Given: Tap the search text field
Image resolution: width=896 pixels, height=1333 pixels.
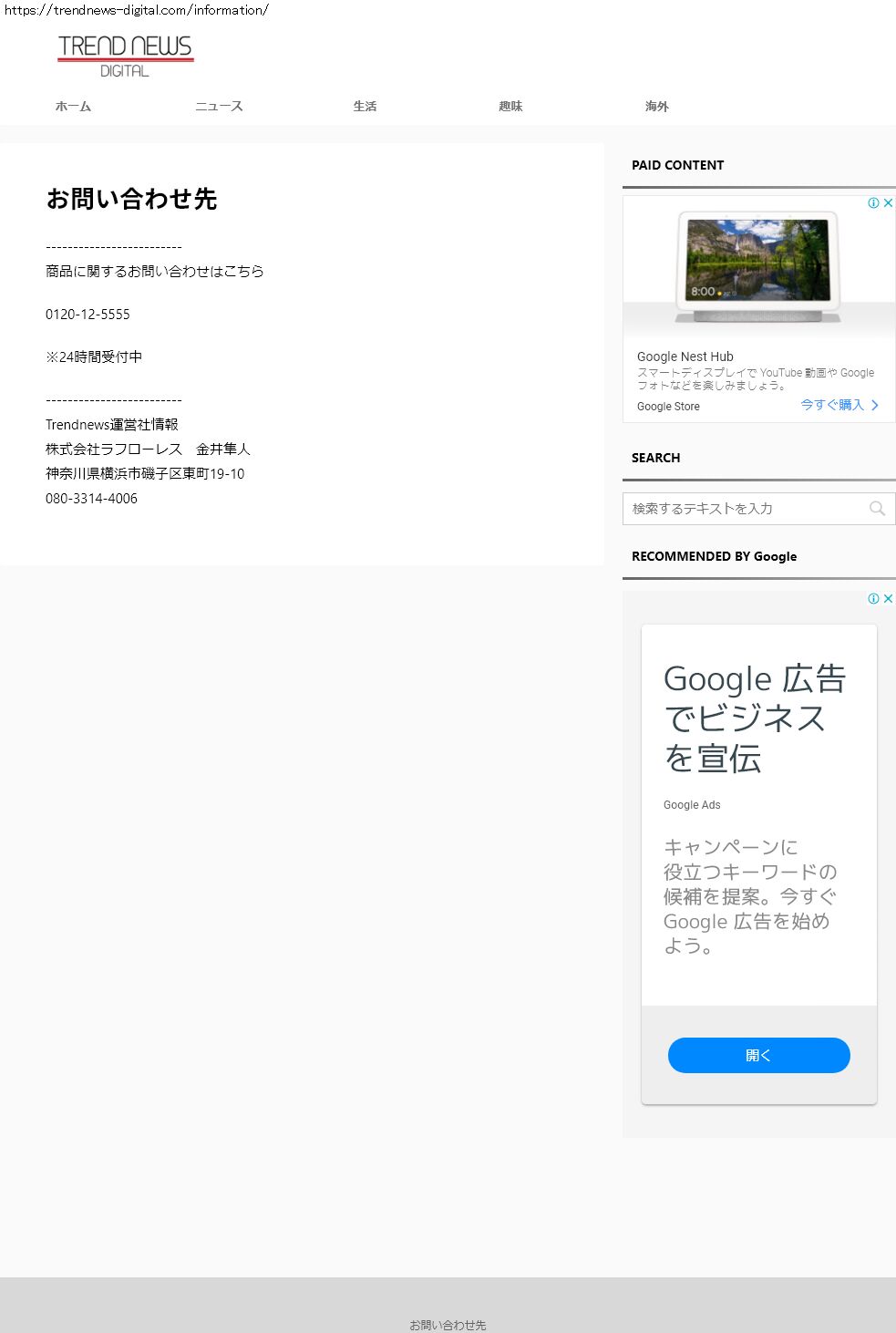Looking at the screenshot, I should 743,509.
